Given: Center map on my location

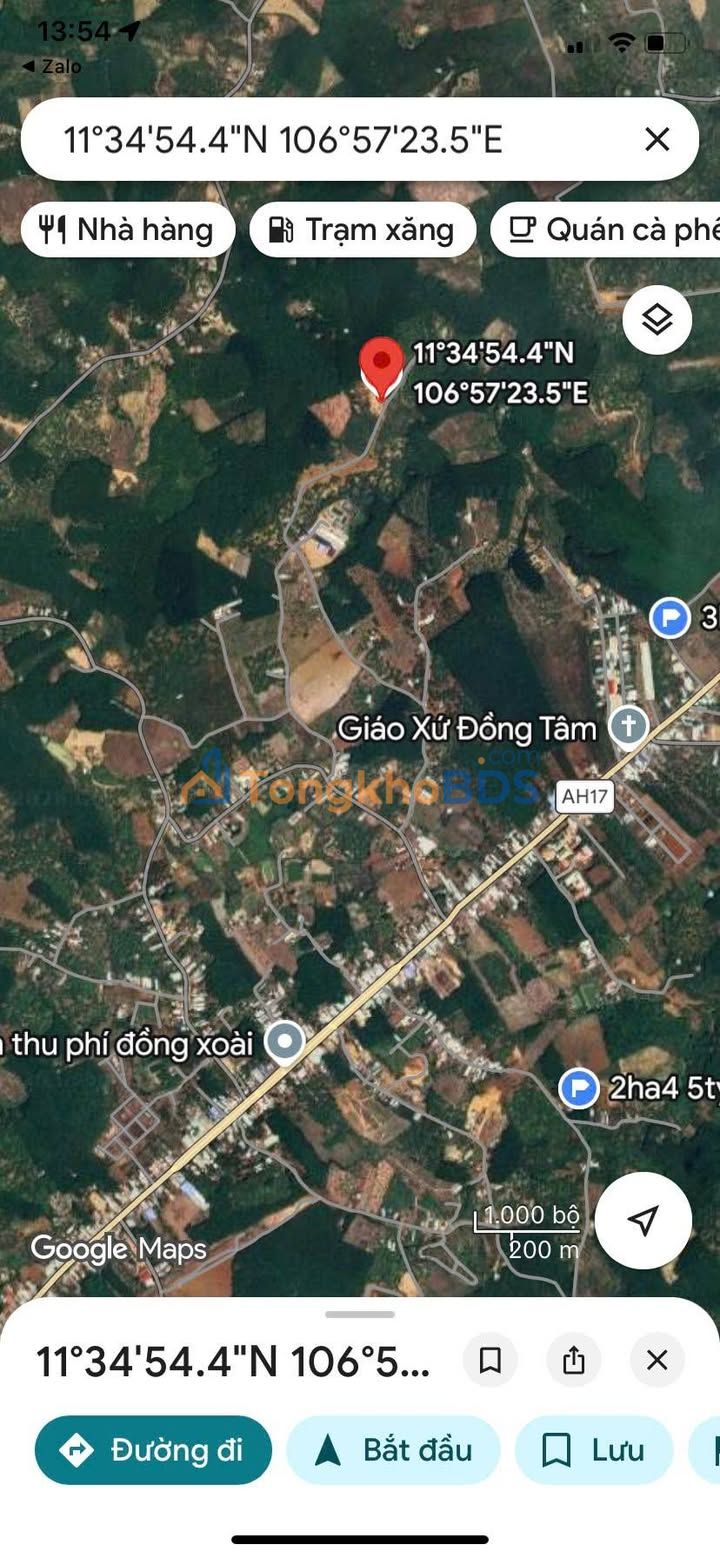Looking at the screenshot, I should pos(643,1220).
